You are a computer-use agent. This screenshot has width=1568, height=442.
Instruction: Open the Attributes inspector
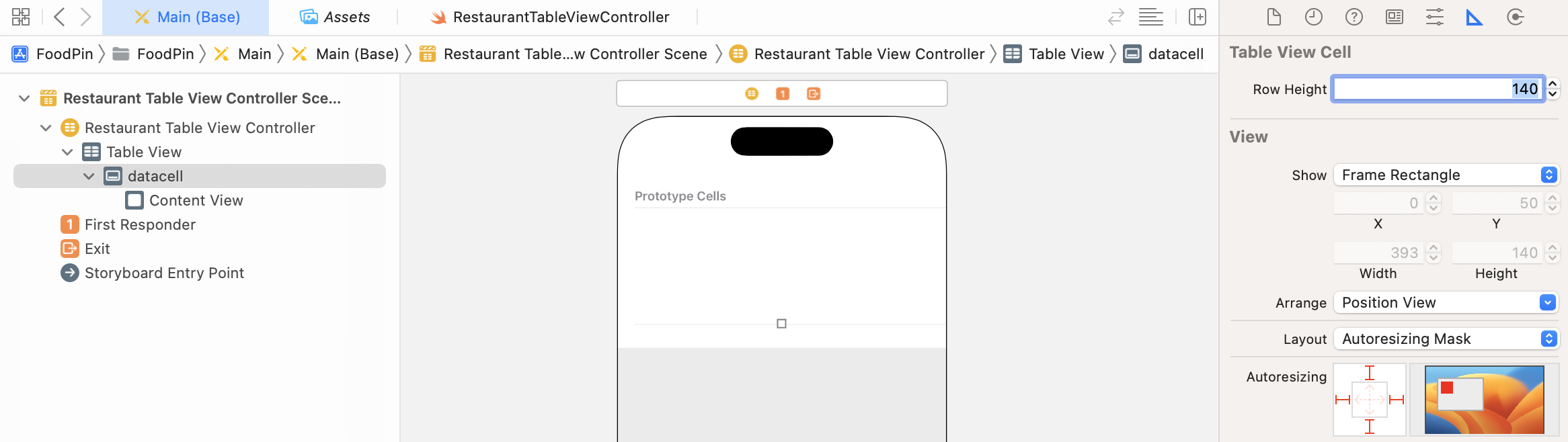point(1434,17)
